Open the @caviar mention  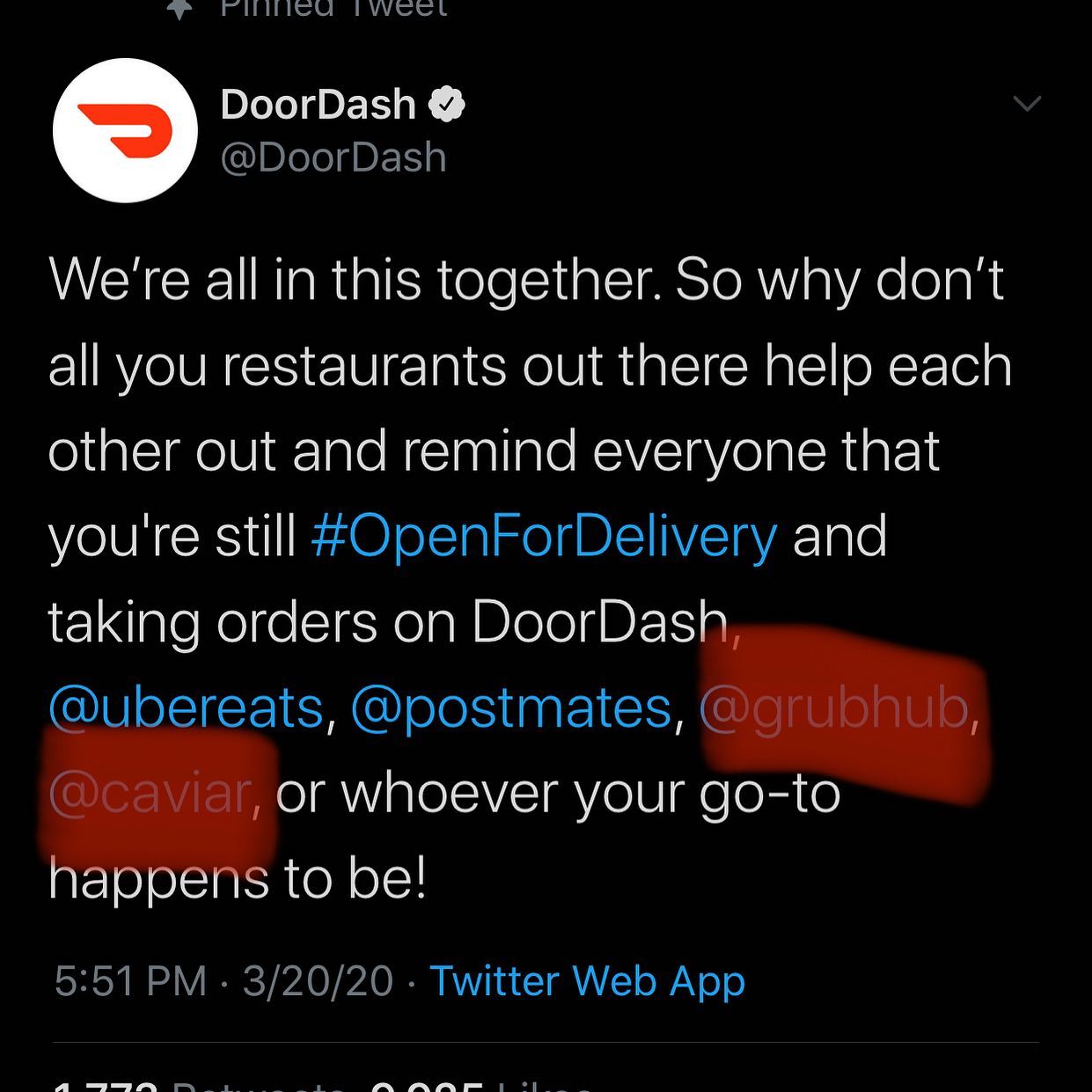point(150,794)
